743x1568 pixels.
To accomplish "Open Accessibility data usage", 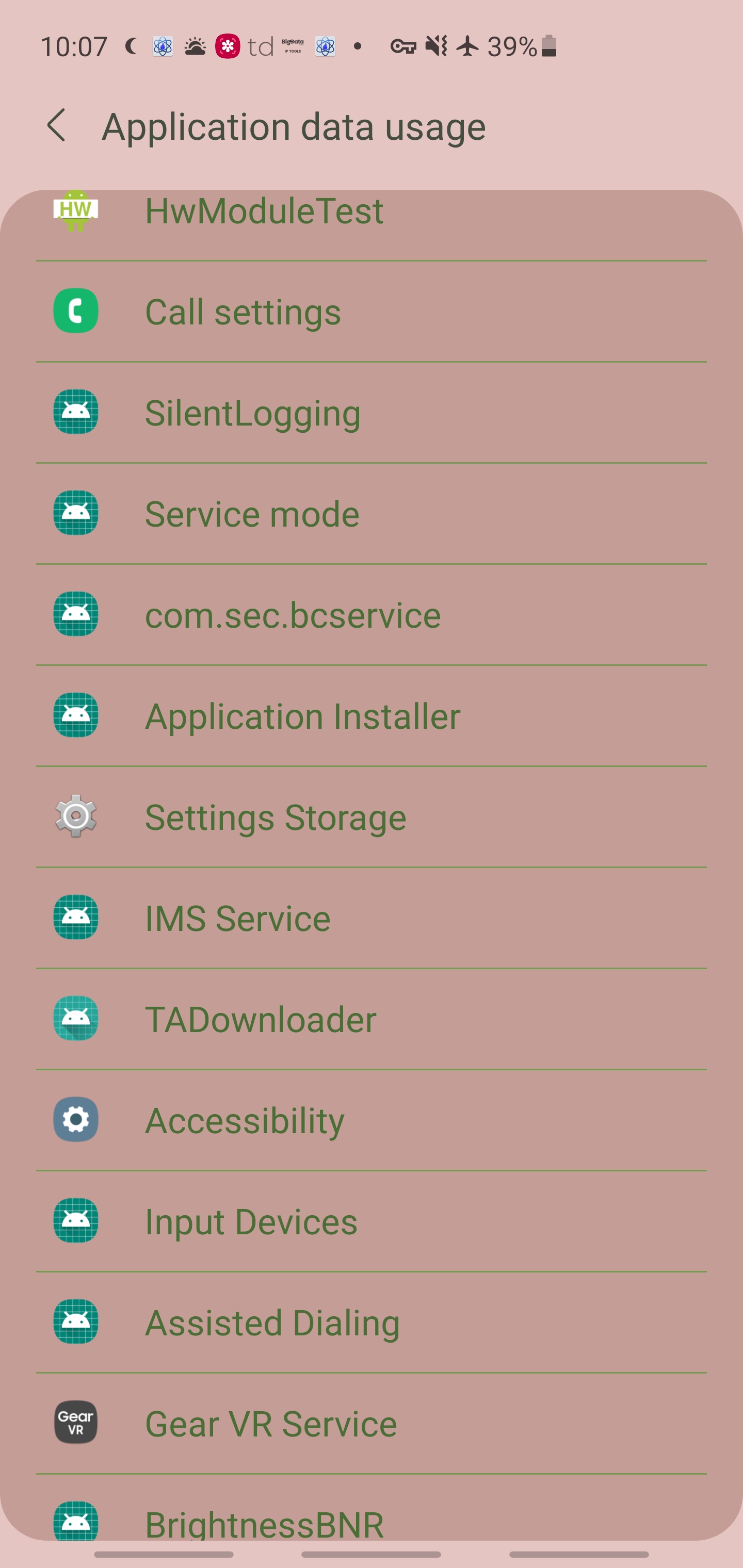I will [370, 1120].
